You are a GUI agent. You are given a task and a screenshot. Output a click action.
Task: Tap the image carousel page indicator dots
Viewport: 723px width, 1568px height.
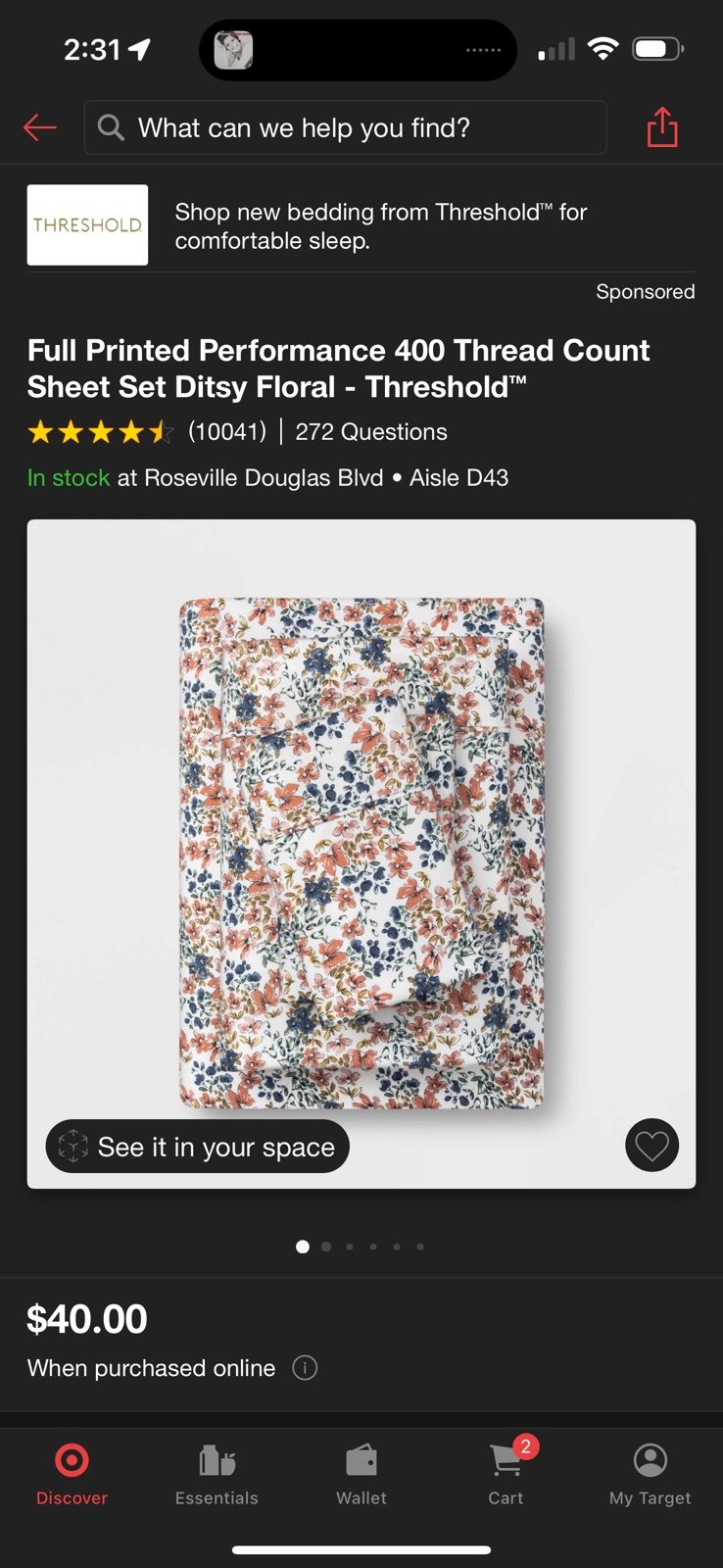(x=361, y=1247)
